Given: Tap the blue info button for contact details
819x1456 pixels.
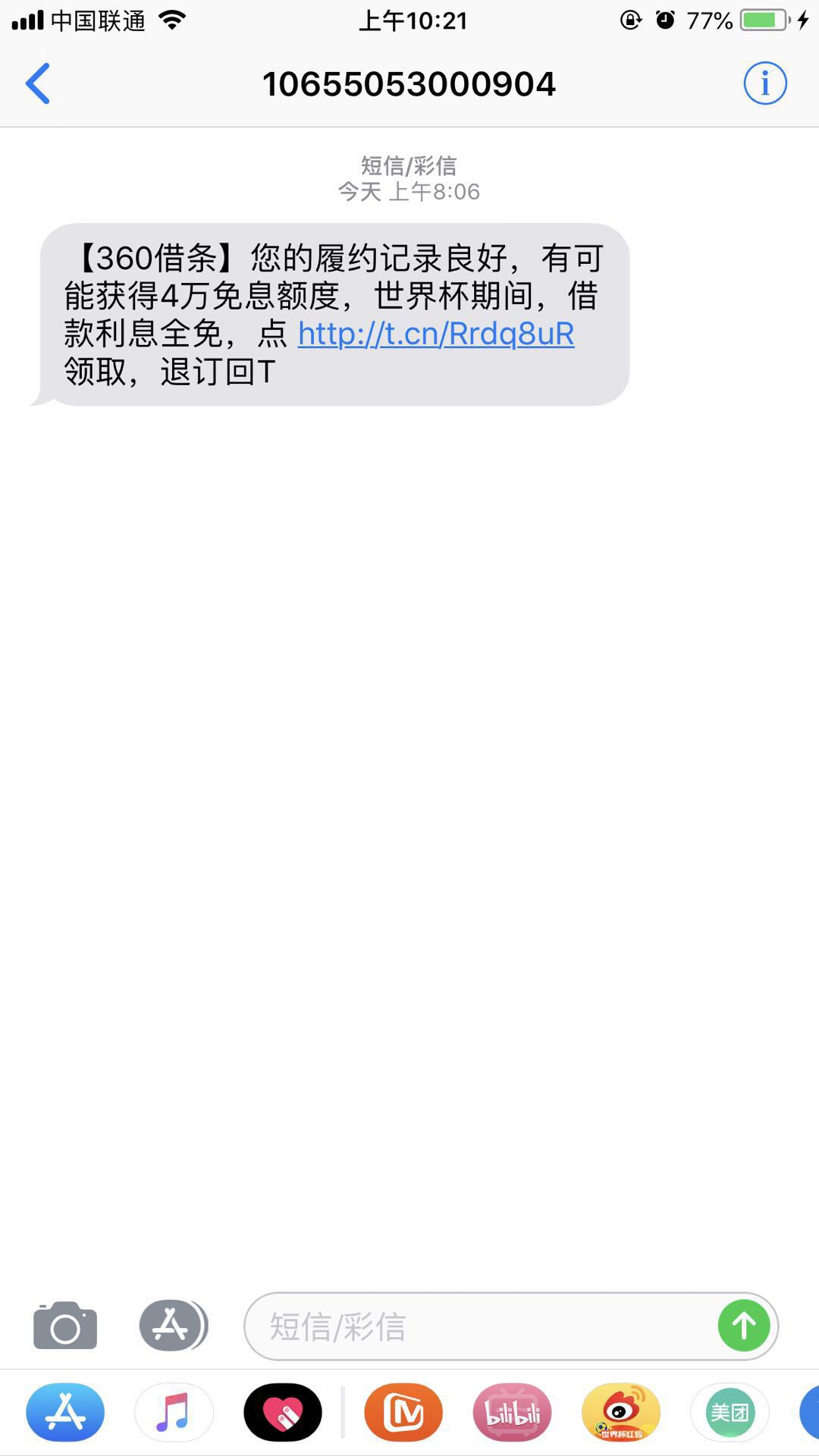Looking at the screenshot, I should (764, 82).
